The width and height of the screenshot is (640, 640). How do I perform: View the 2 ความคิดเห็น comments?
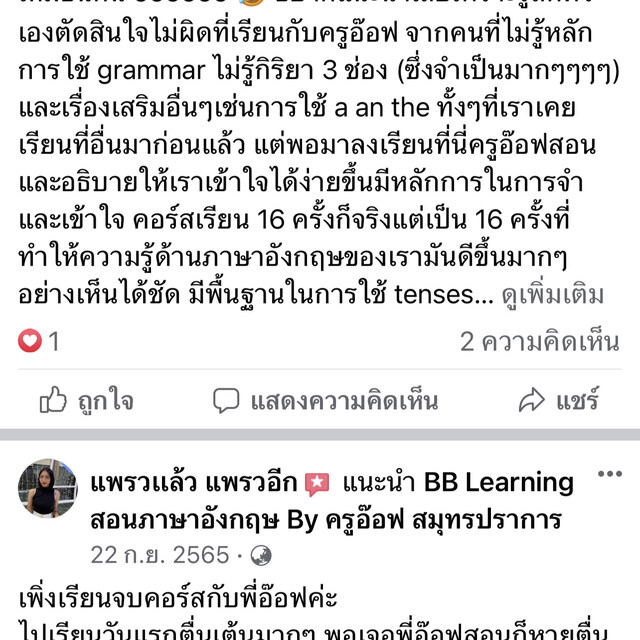539,341
